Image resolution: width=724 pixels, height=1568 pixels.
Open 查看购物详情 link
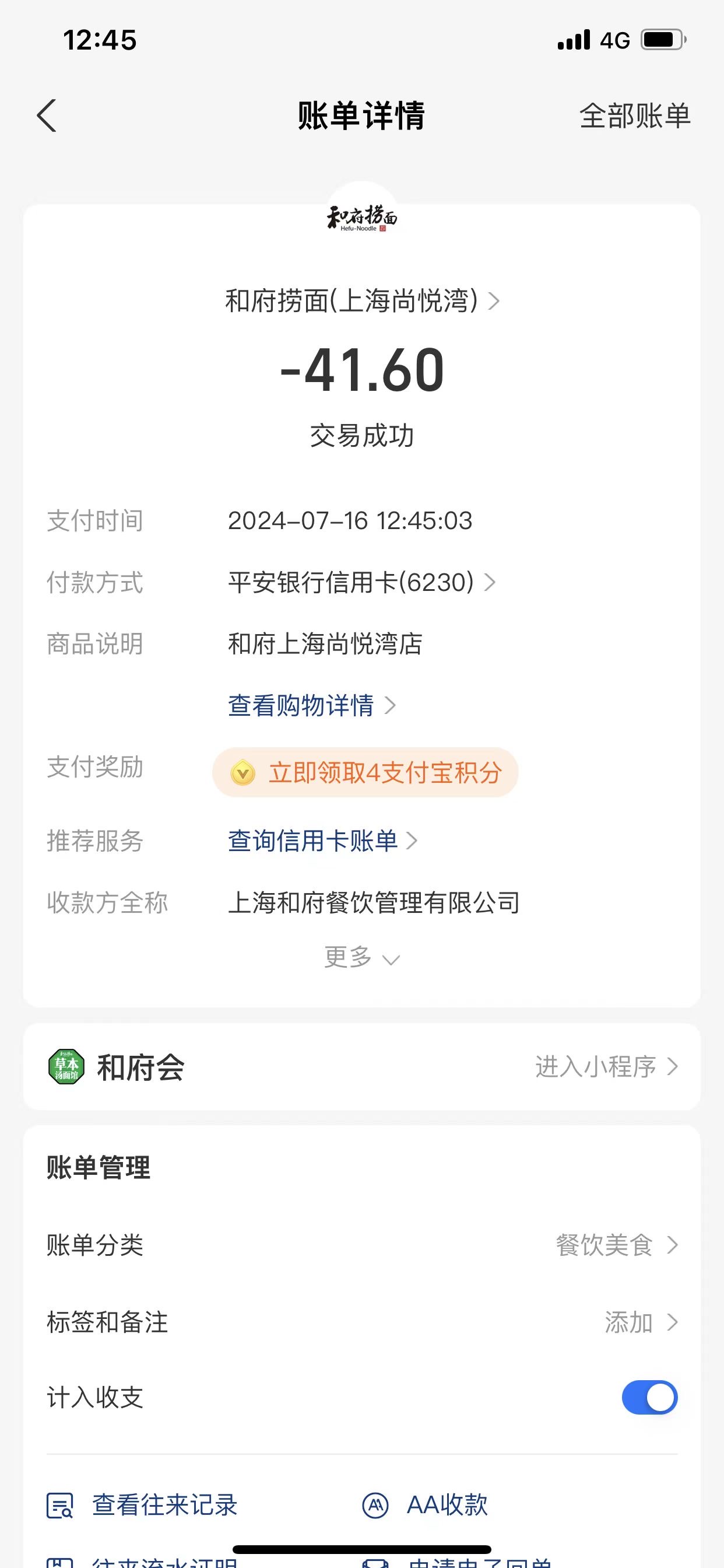pos(312,705)
